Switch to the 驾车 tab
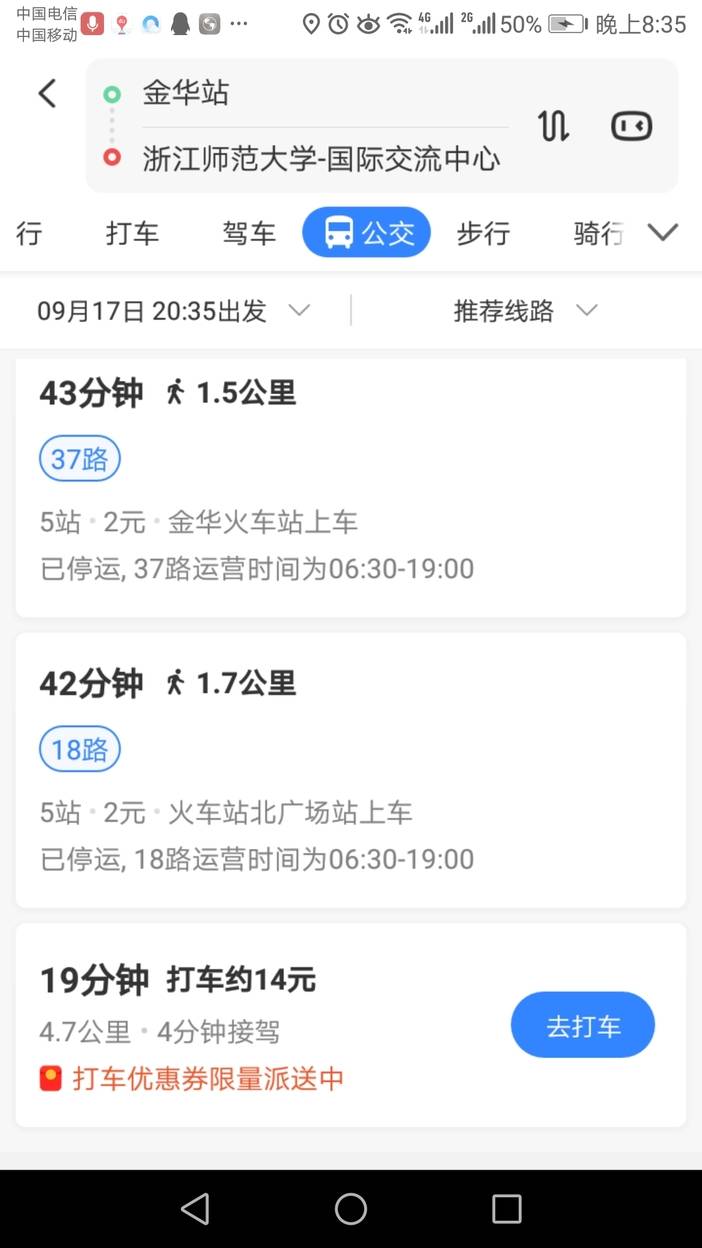 249,234
